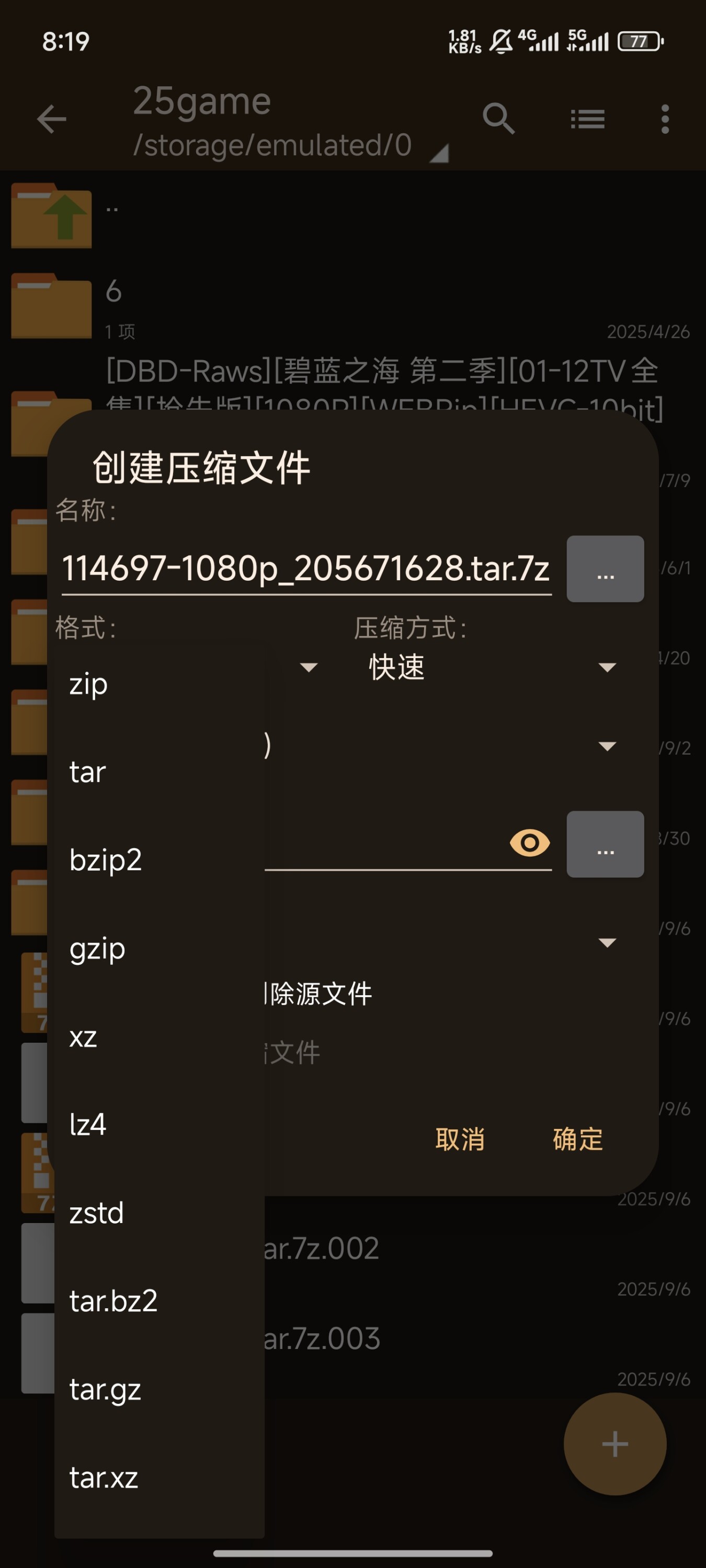Select lz4 format option
The width and height of the screenshot is (706, 1568).
88,1124
